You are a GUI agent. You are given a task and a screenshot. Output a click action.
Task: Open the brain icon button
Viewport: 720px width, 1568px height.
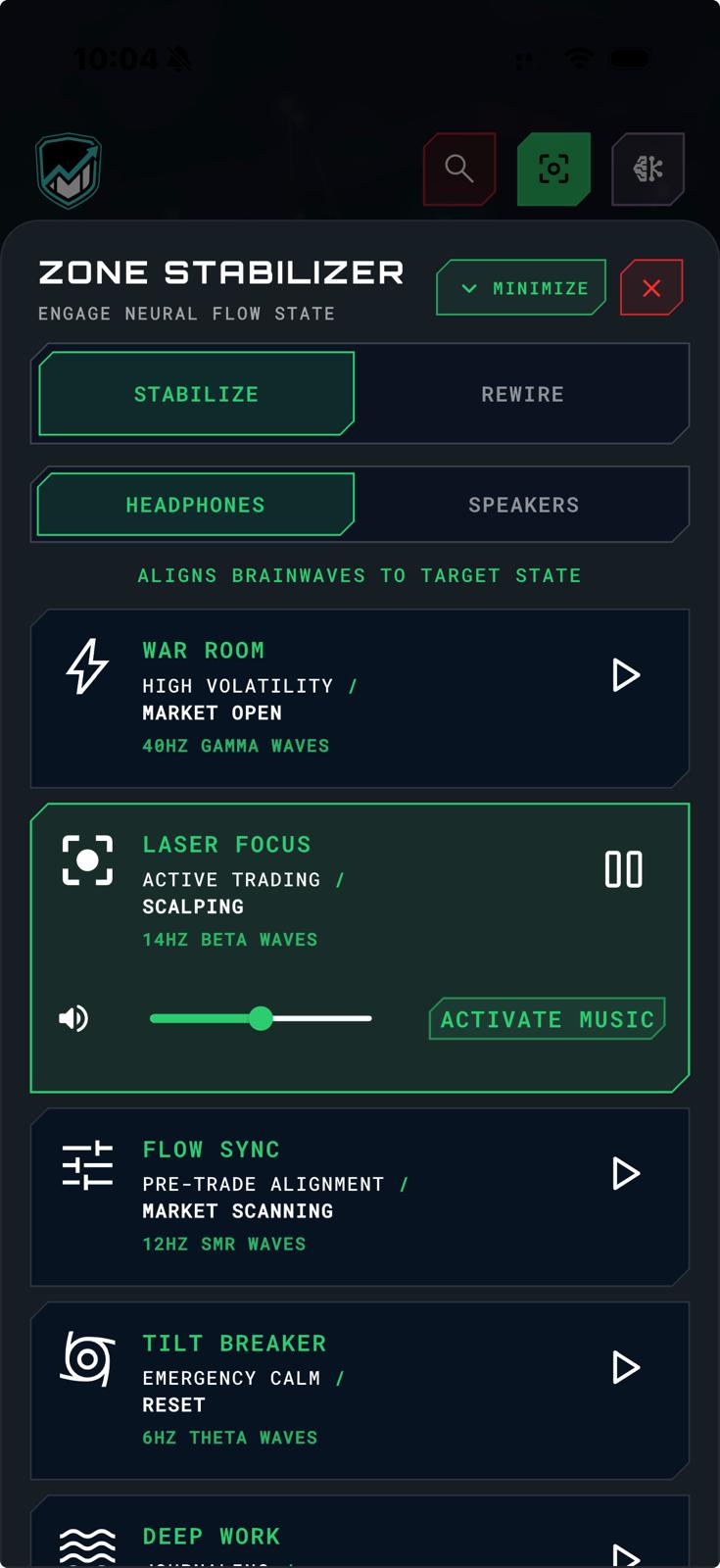(648, 169)
